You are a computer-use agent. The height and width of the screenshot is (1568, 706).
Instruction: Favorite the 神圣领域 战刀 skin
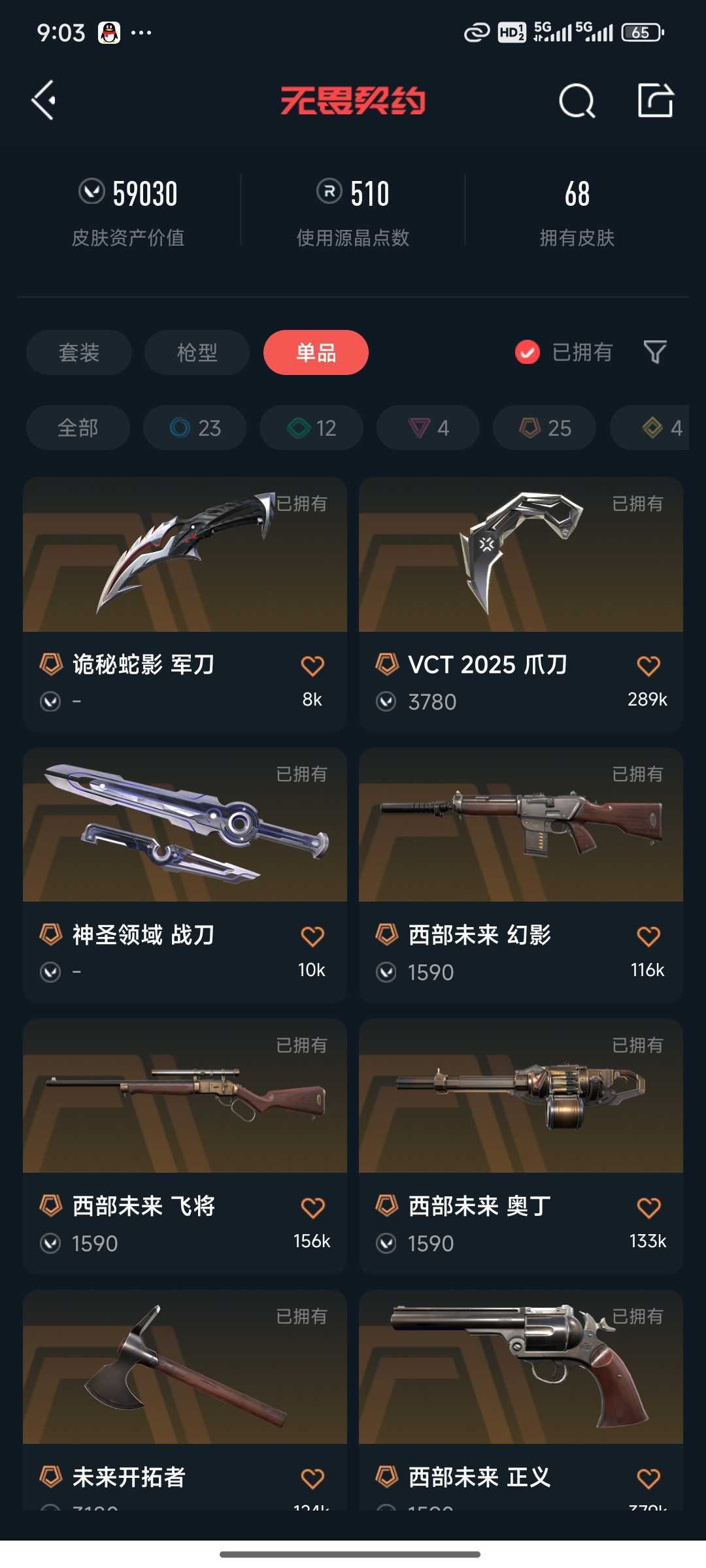click(x=312, y=936)
